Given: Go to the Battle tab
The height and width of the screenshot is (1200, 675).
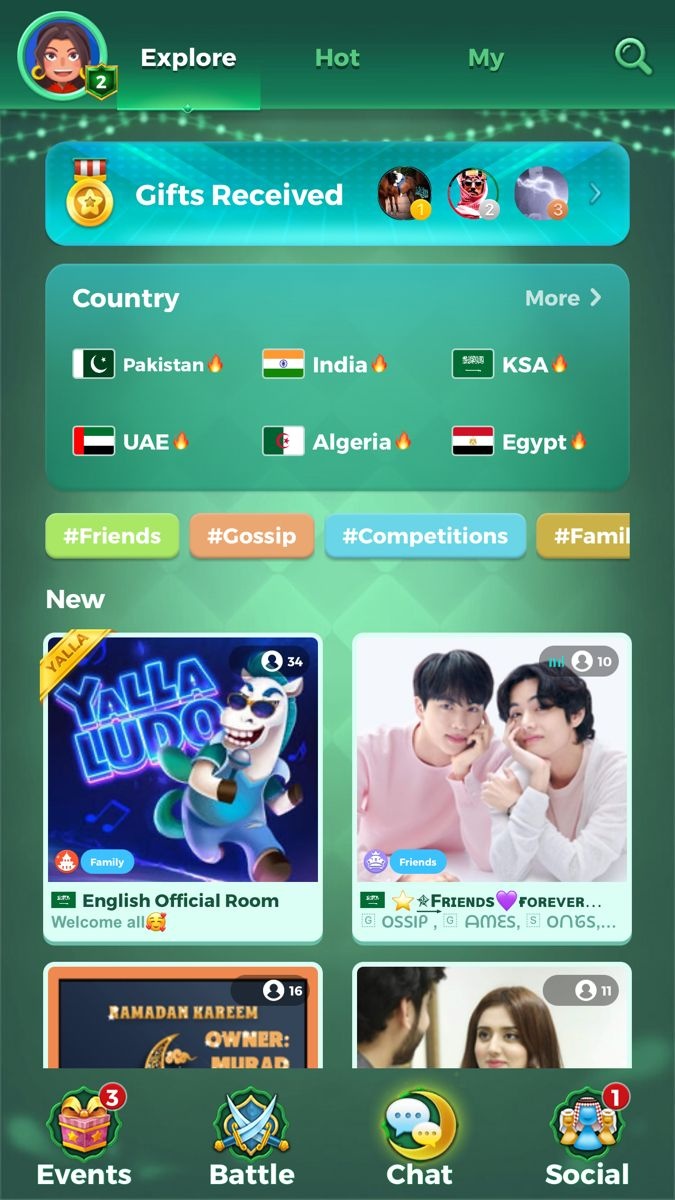Looking at the screenshot, I should 252,1140.
